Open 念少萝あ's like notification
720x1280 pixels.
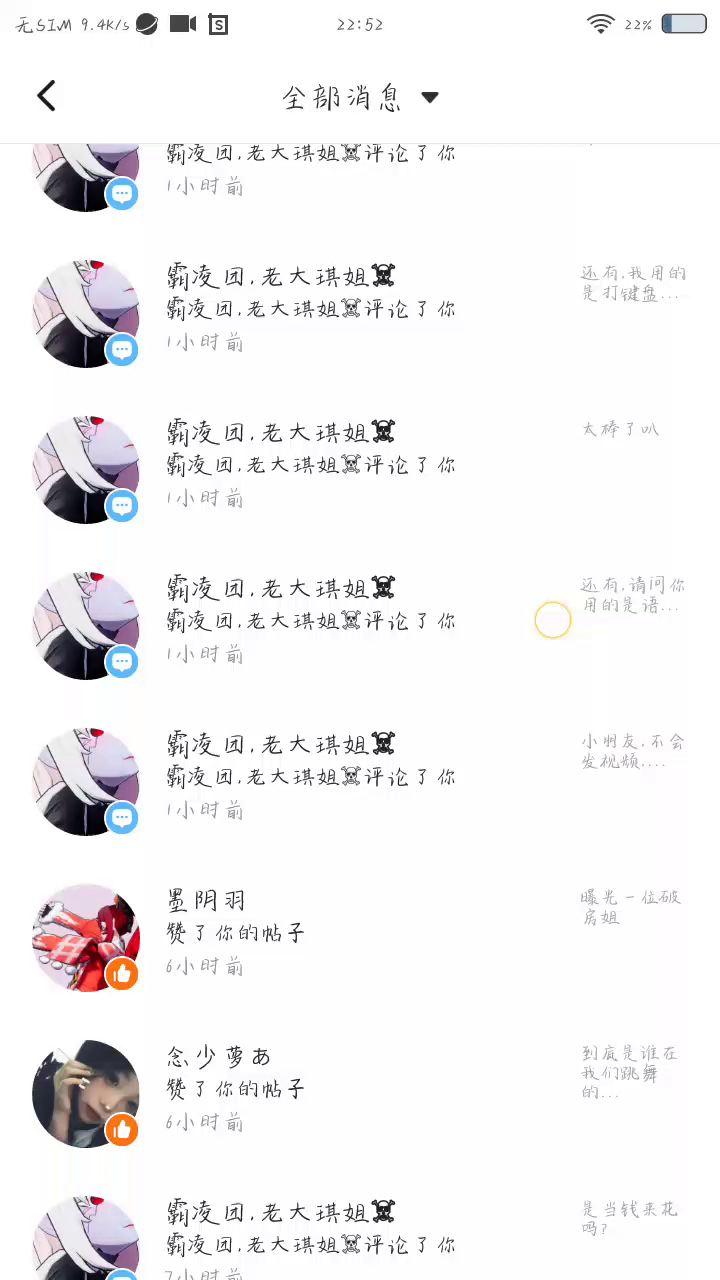click(x=360, y=1088)
